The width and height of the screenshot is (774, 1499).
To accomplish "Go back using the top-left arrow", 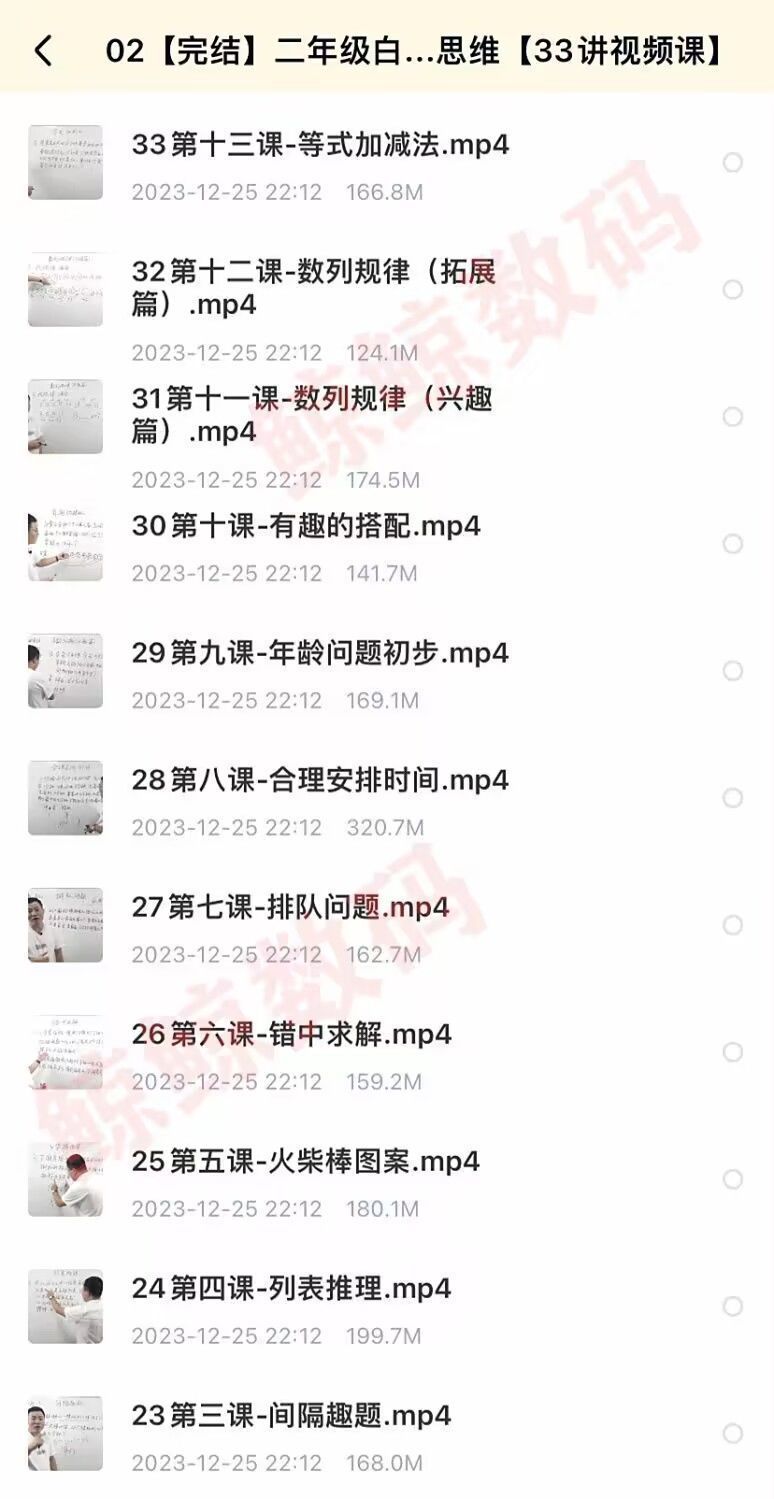I will pos(43,49).
